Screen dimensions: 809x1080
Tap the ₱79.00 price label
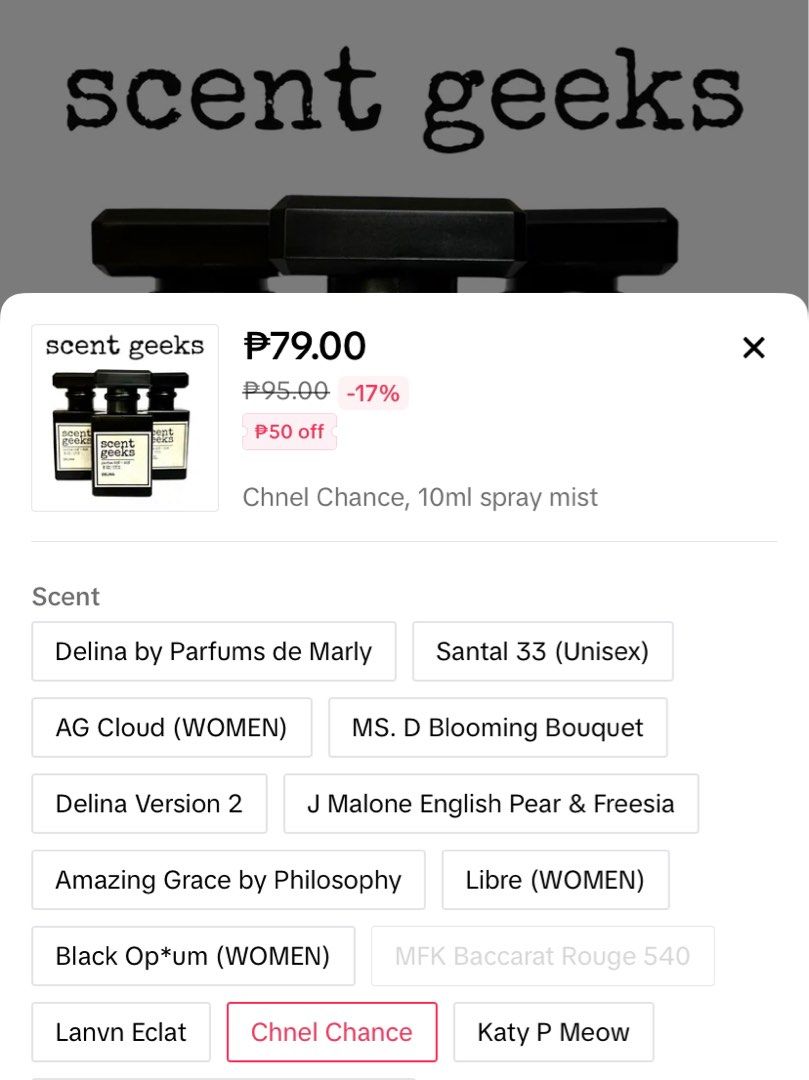tap(303, 347)
